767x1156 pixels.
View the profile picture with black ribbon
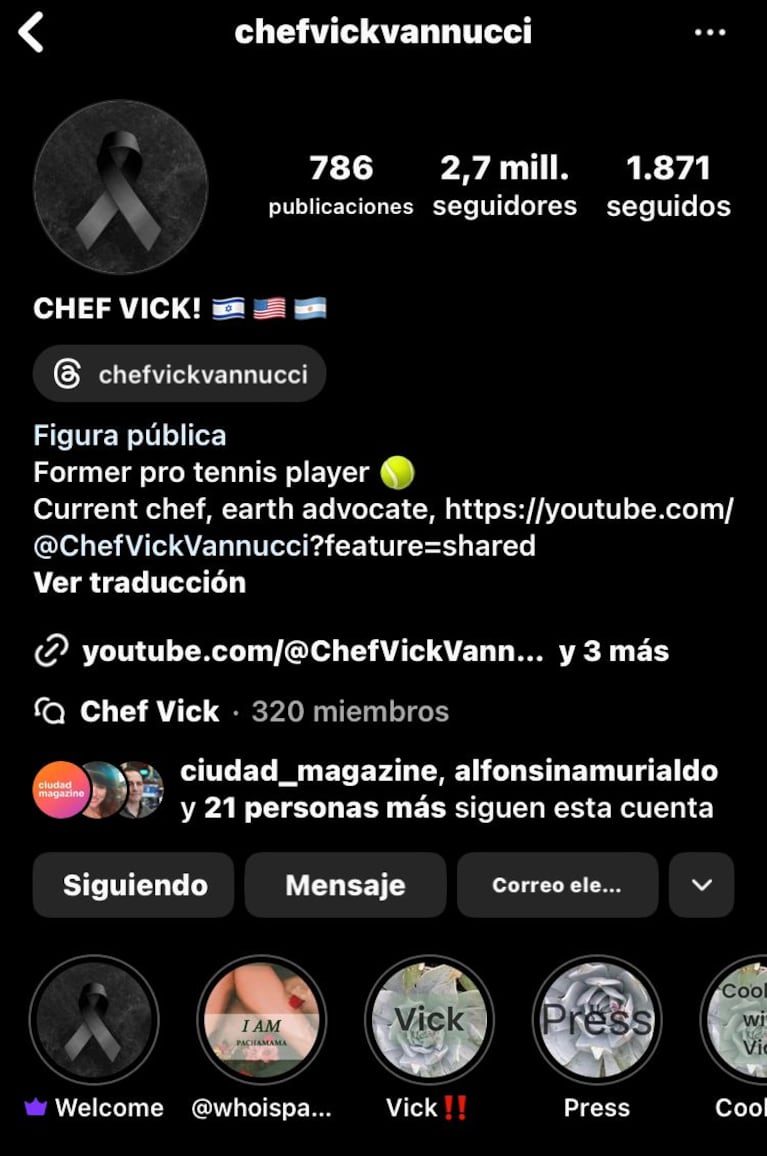[x=120, y=187]
